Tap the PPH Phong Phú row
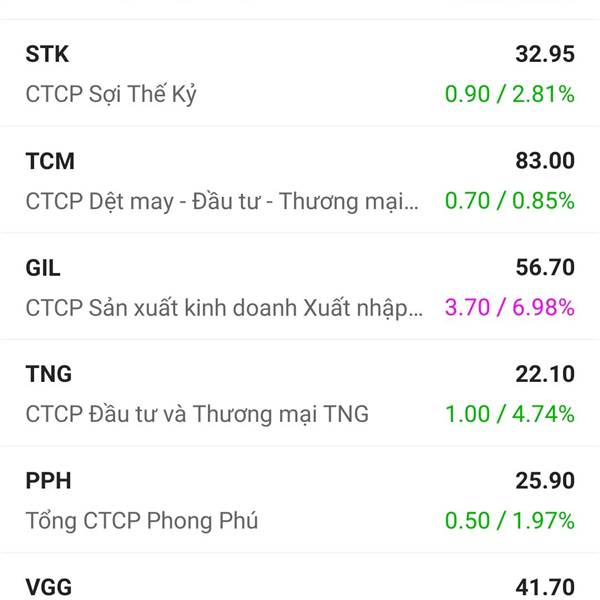Screen dimensions: 600x600 click(x=300, y=501)
